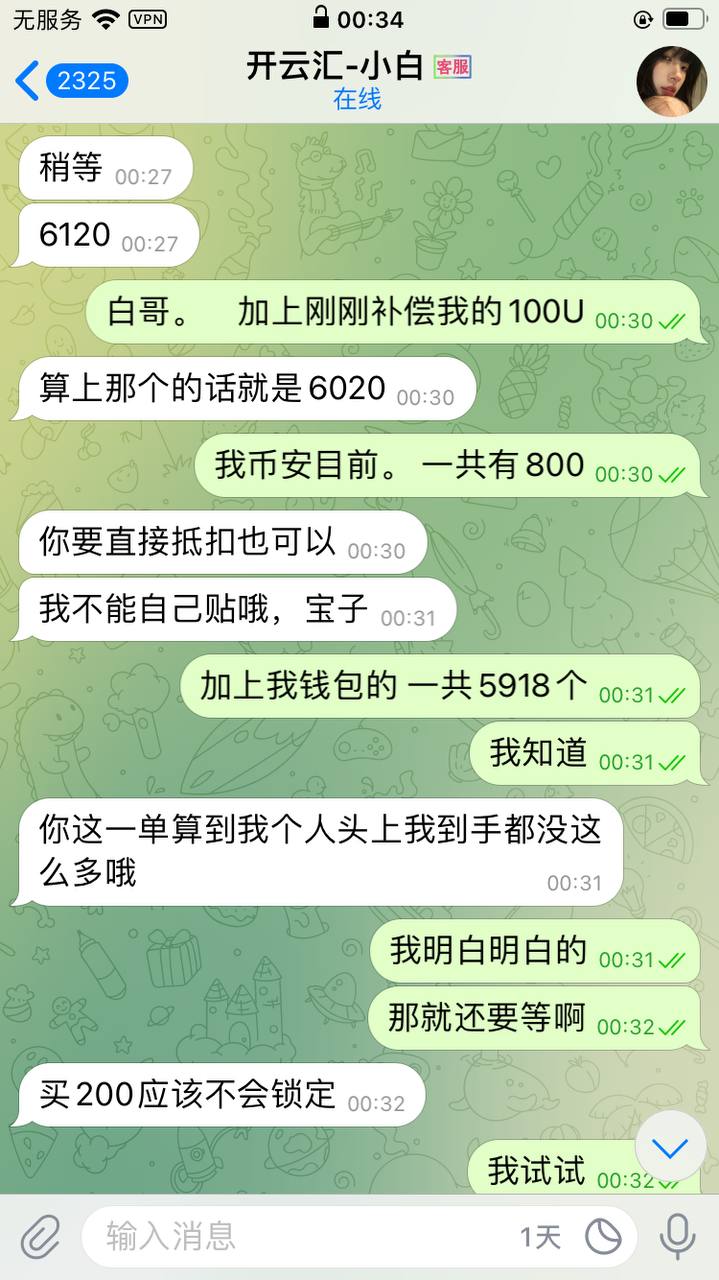This screenshot has height=1280, width=719.
Task: Open 开云汇-小白 profile avatar
Action: click(x=671, y=81)
